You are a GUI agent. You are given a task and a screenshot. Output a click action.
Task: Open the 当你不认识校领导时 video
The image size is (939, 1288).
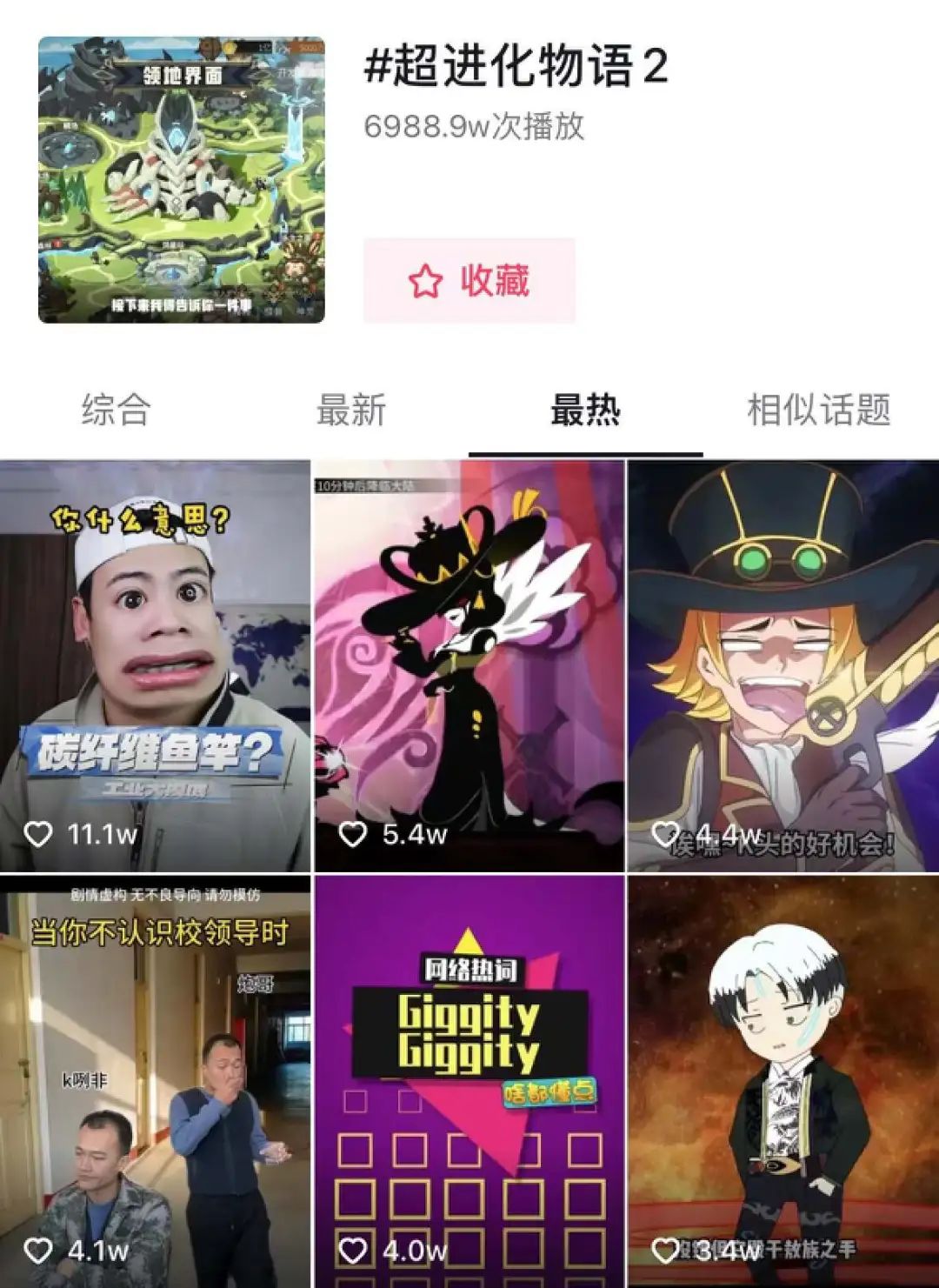(155, 1080)
